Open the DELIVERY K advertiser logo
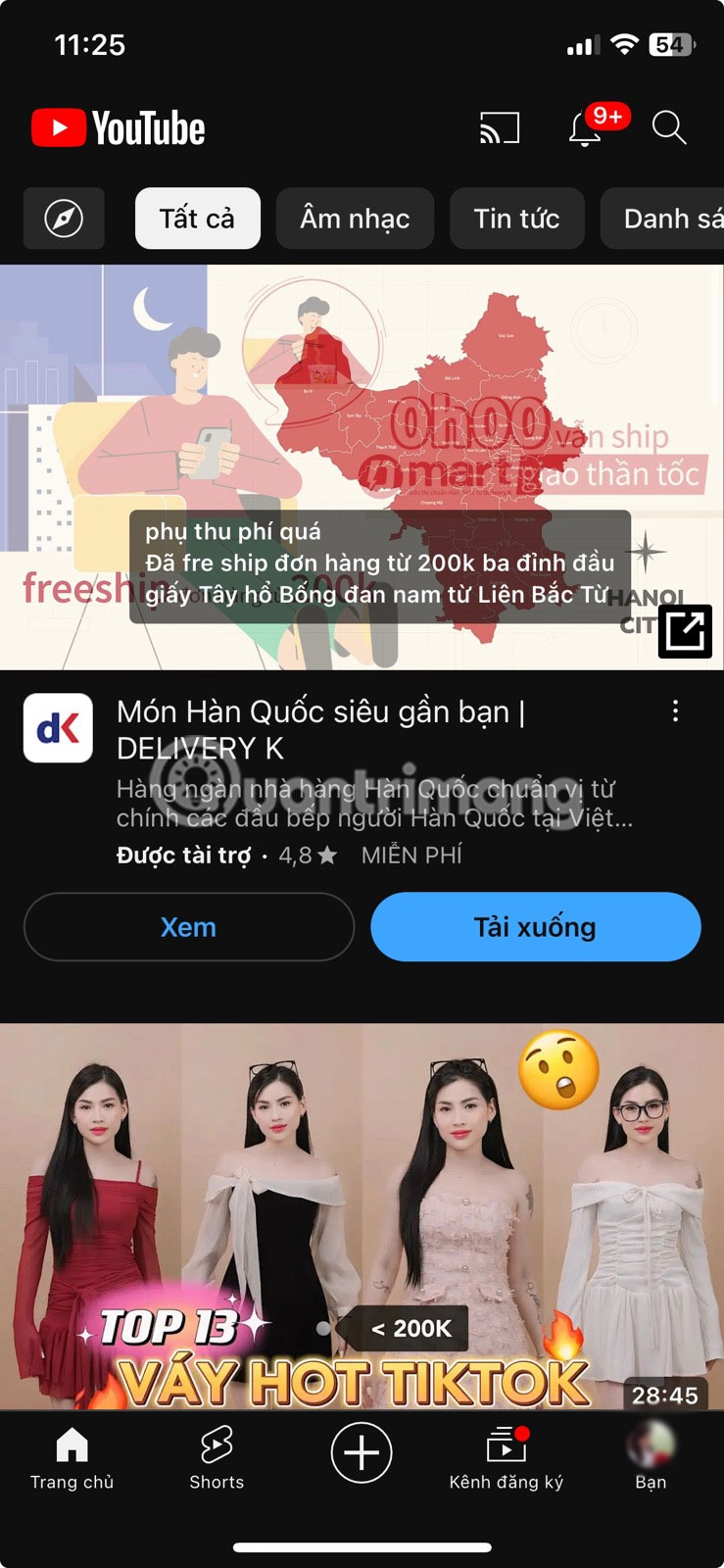Viewport: 724px width, 1568px height. click(58, 728)
